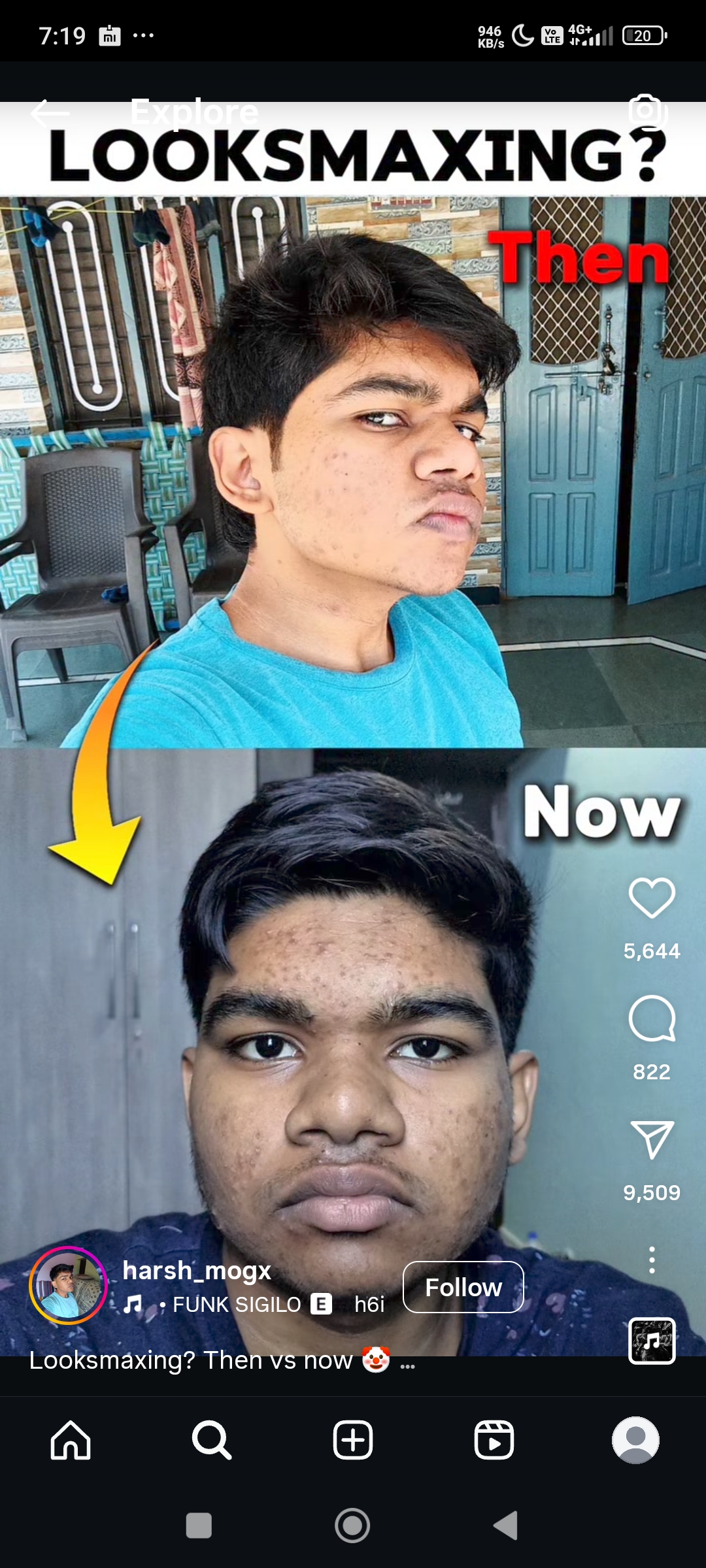
Task: Go back using the top arrow
Action: point(50,113)
